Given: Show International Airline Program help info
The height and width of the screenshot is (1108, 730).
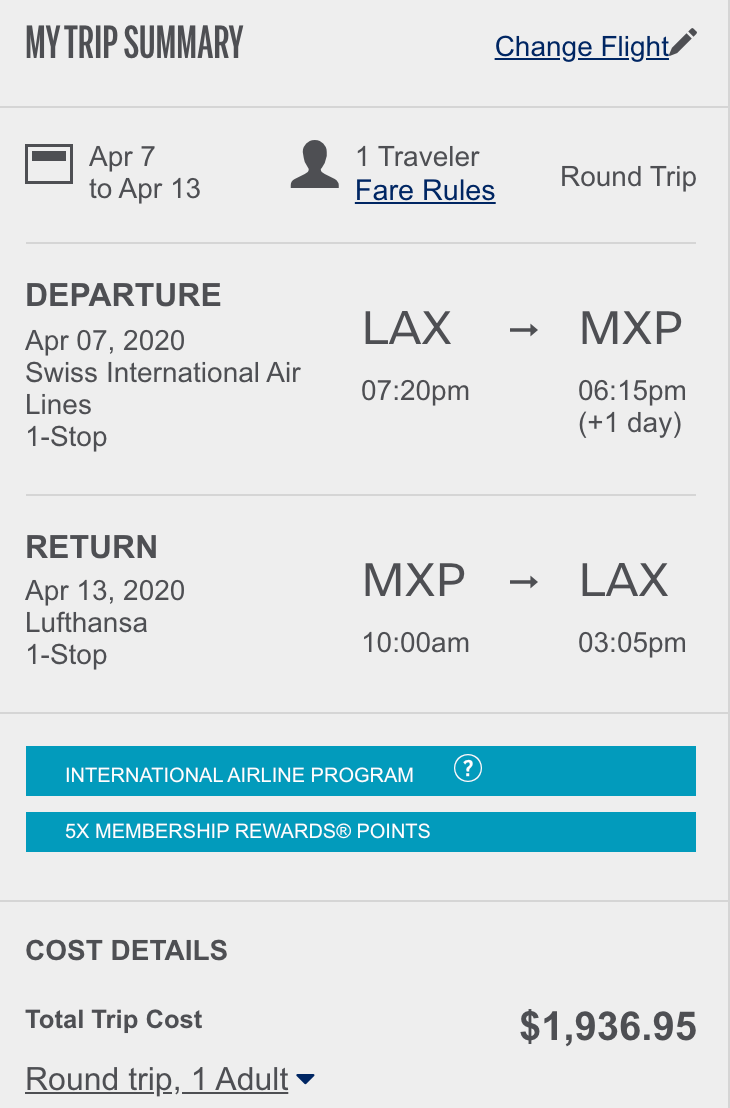Looking at the screenshot, I should 468,769.
